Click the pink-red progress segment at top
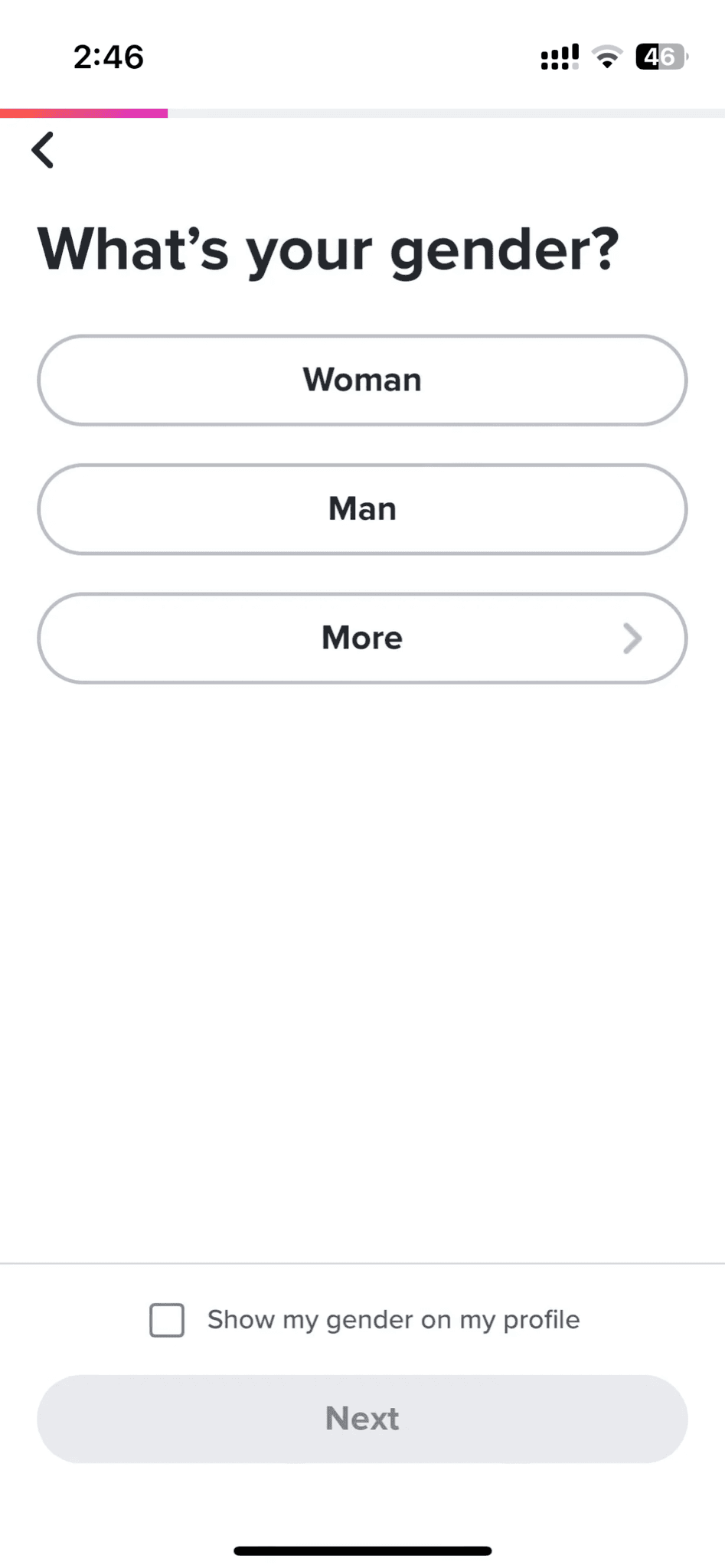725x1568 pixels. (84, 113)
